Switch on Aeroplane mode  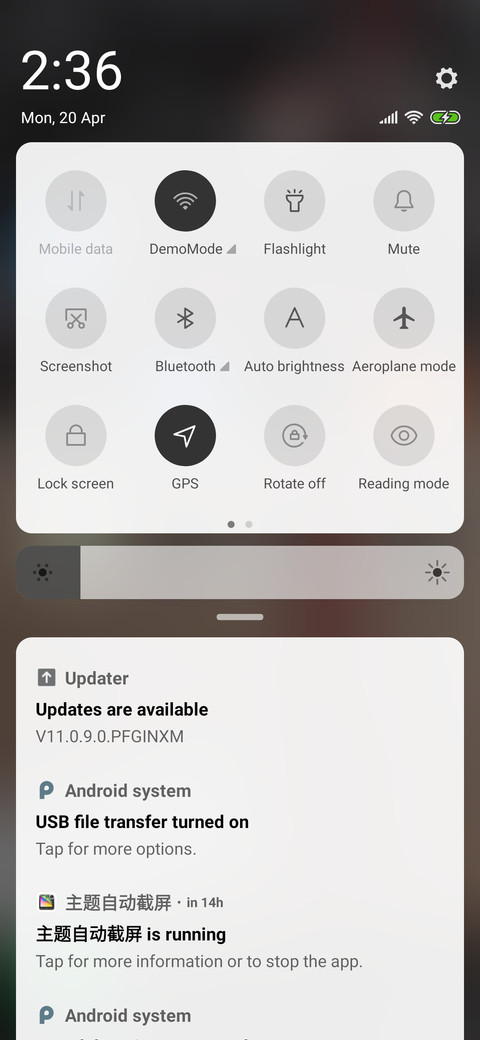pos(404,318)
